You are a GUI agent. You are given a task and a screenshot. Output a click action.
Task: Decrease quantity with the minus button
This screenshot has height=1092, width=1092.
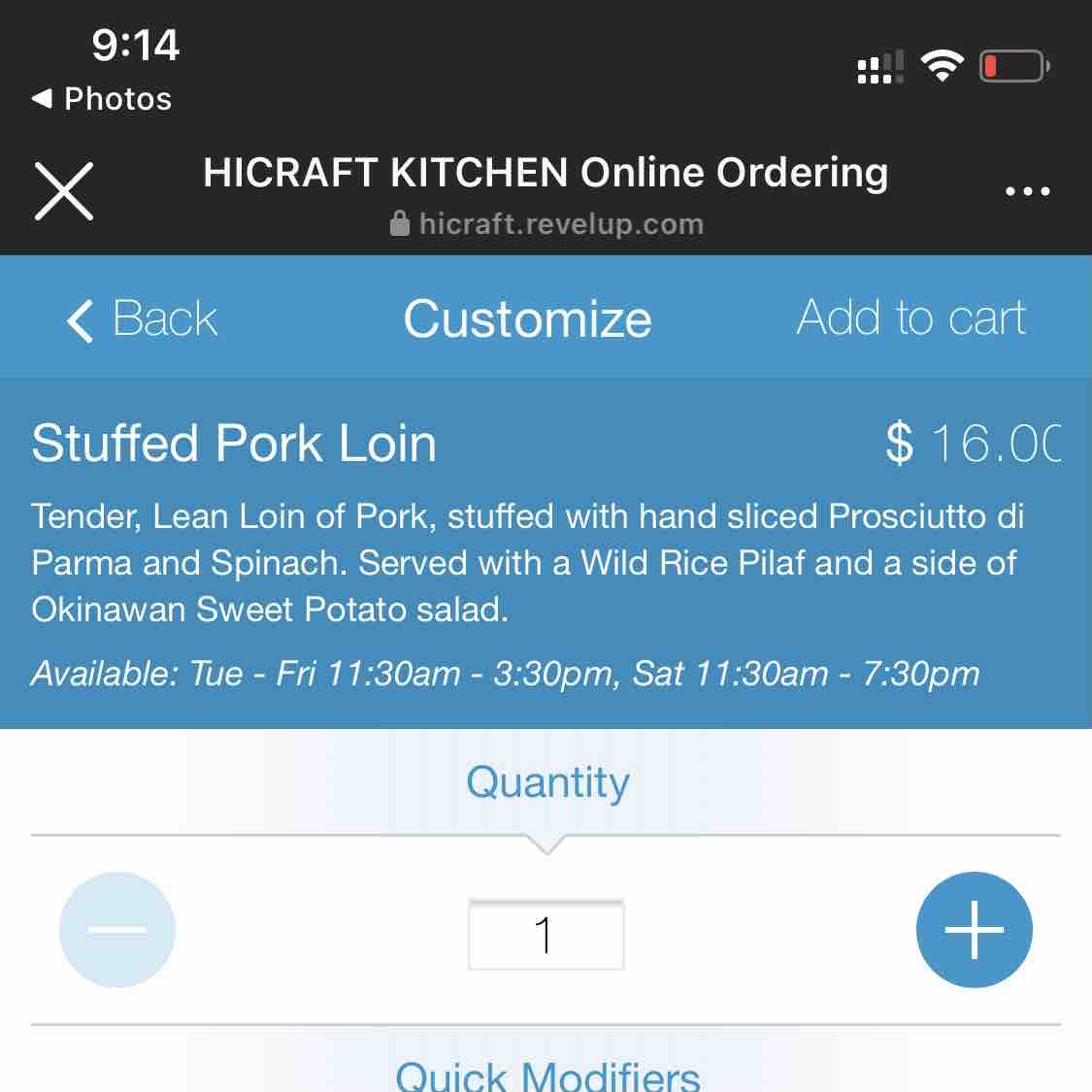(117, 930)
